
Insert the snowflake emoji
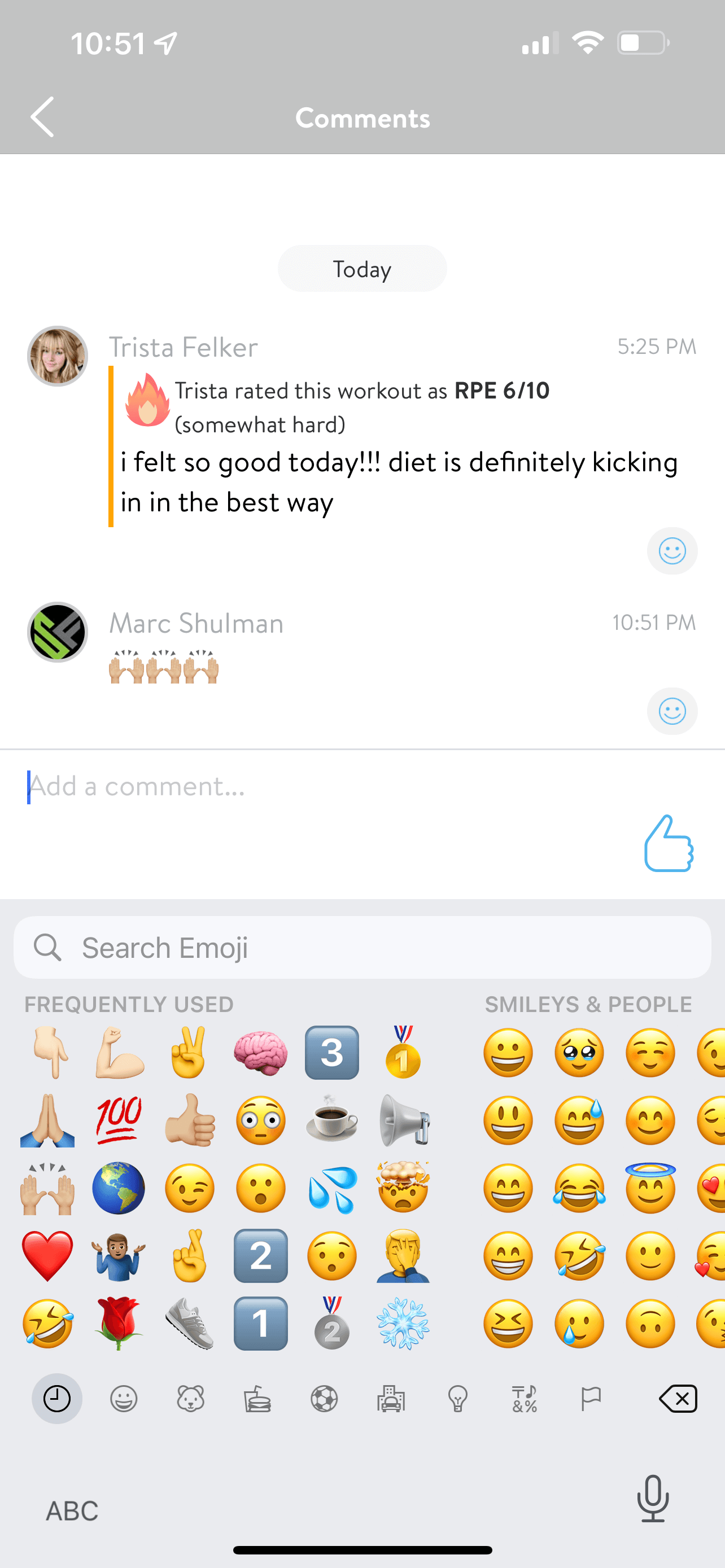[403, 1324]
